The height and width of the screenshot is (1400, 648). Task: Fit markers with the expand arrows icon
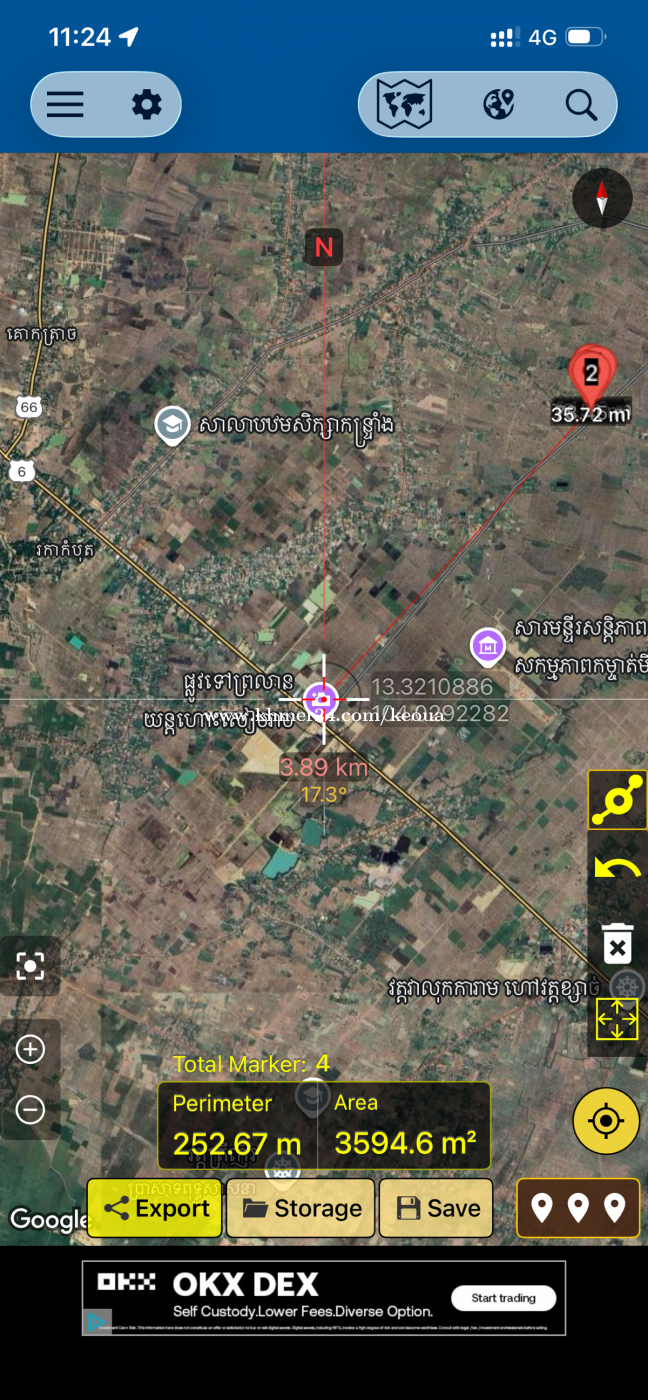(617, 1019)
